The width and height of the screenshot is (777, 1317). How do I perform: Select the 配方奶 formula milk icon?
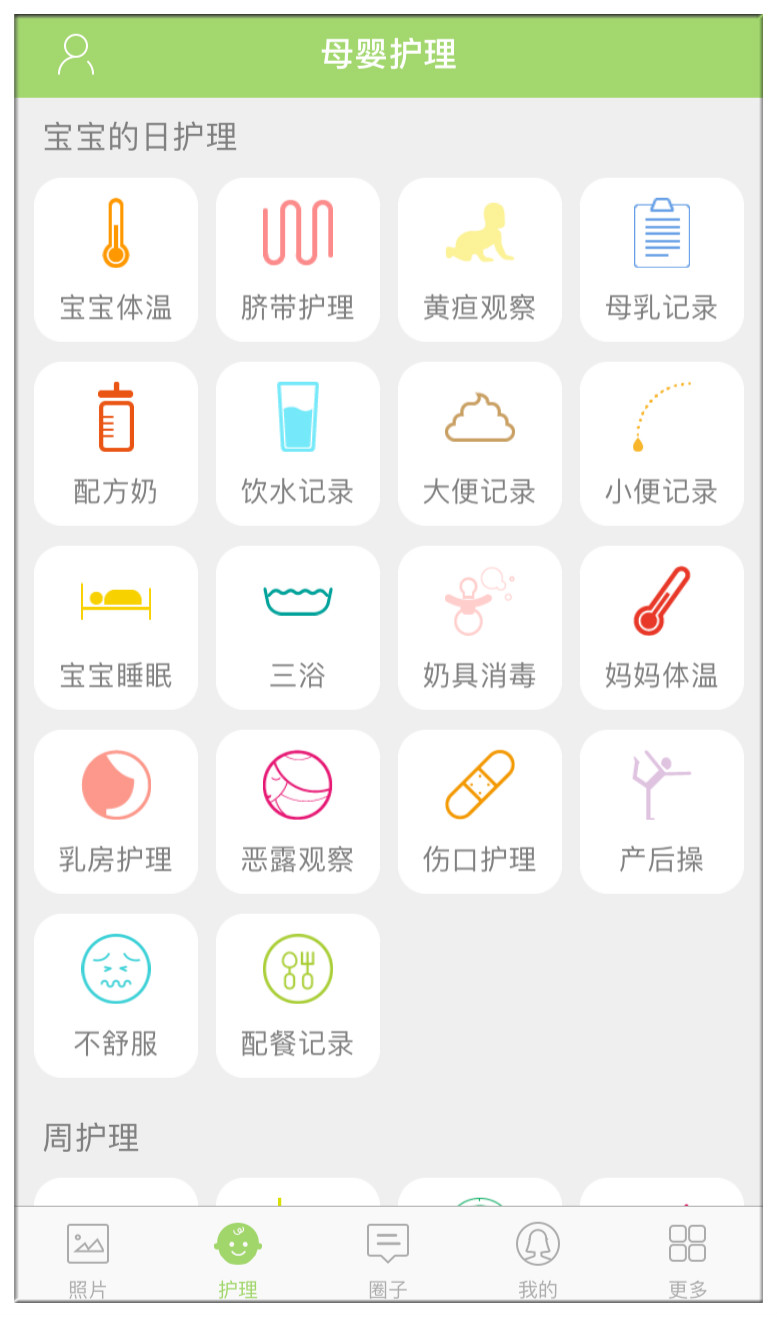point(115,444)
